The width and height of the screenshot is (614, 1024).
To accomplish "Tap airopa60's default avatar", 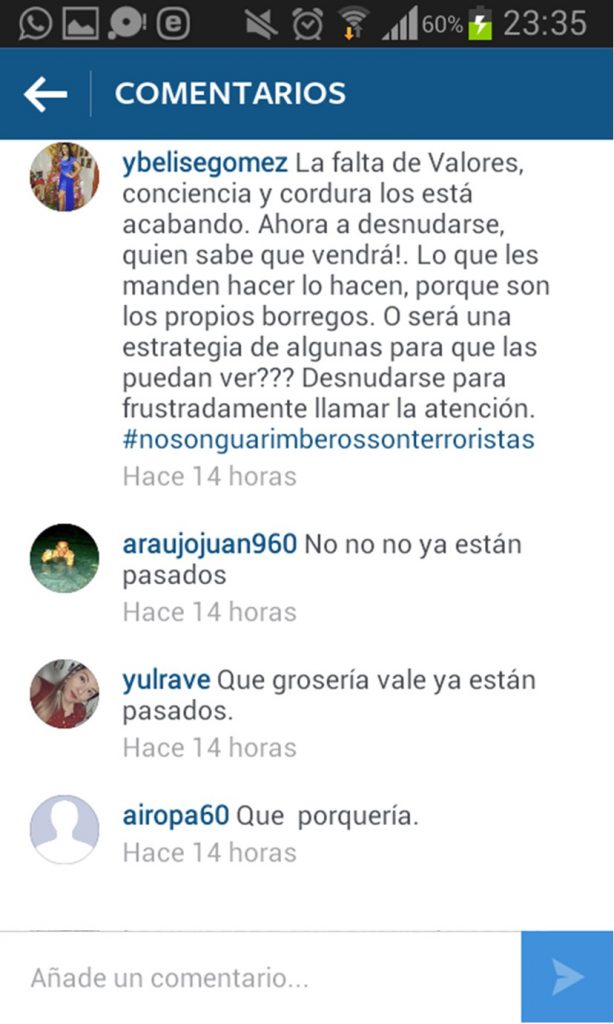I will [65, 829].
